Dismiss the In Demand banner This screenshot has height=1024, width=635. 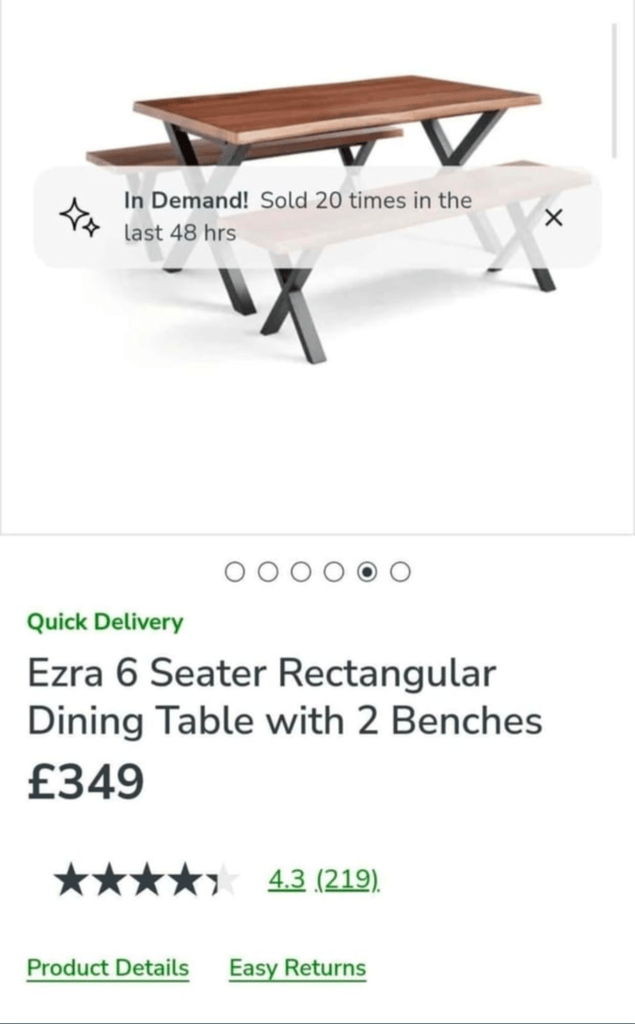tap(553, 217)
